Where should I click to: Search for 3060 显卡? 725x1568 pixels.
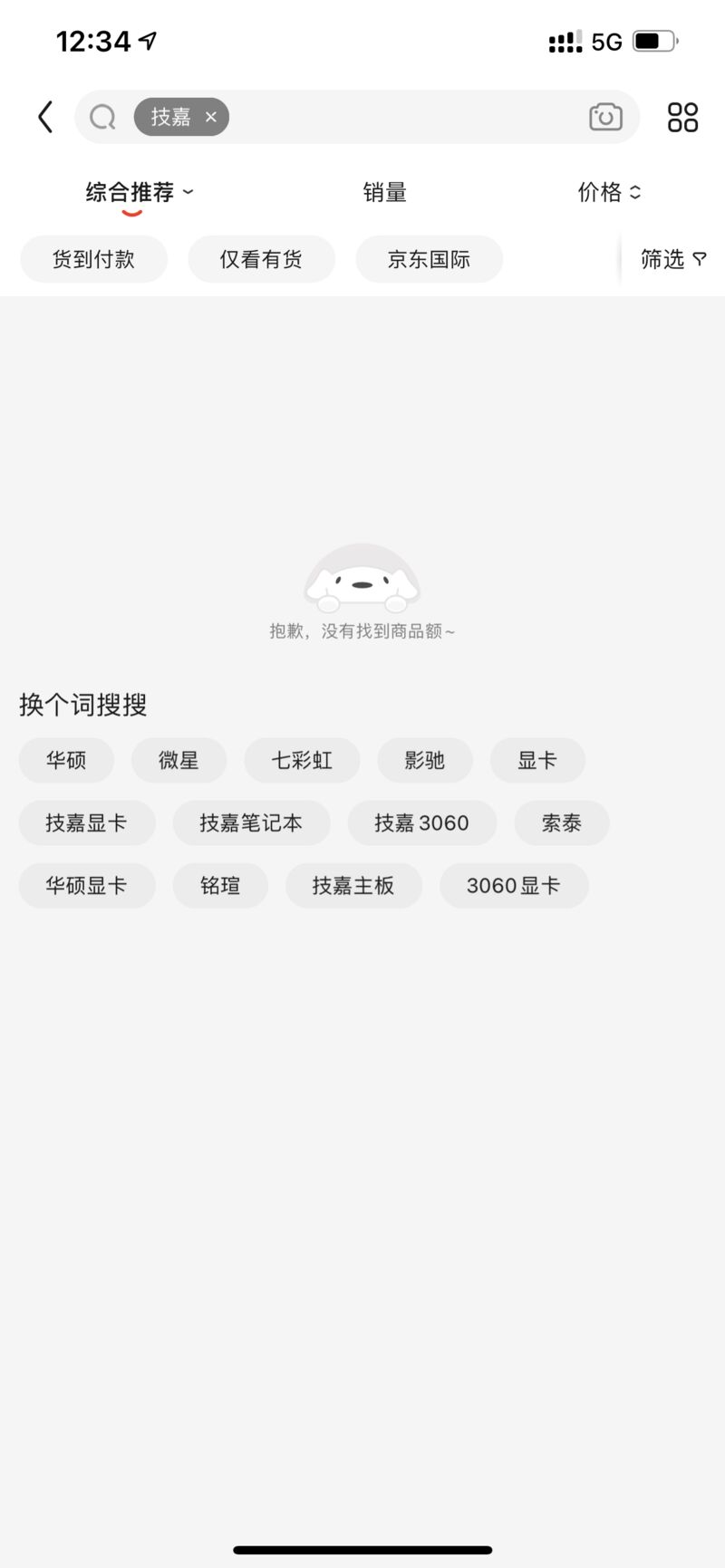514,885
